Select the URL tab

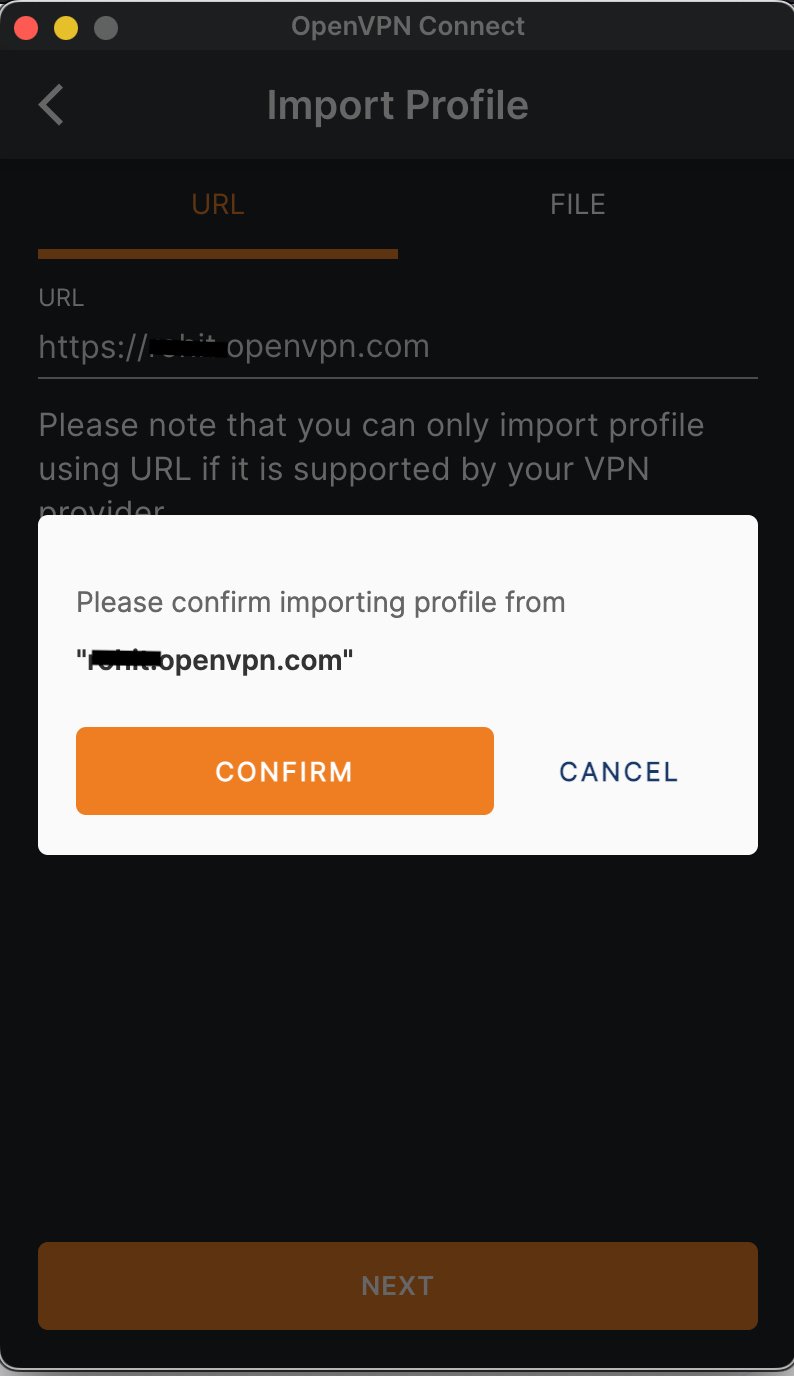217,204
